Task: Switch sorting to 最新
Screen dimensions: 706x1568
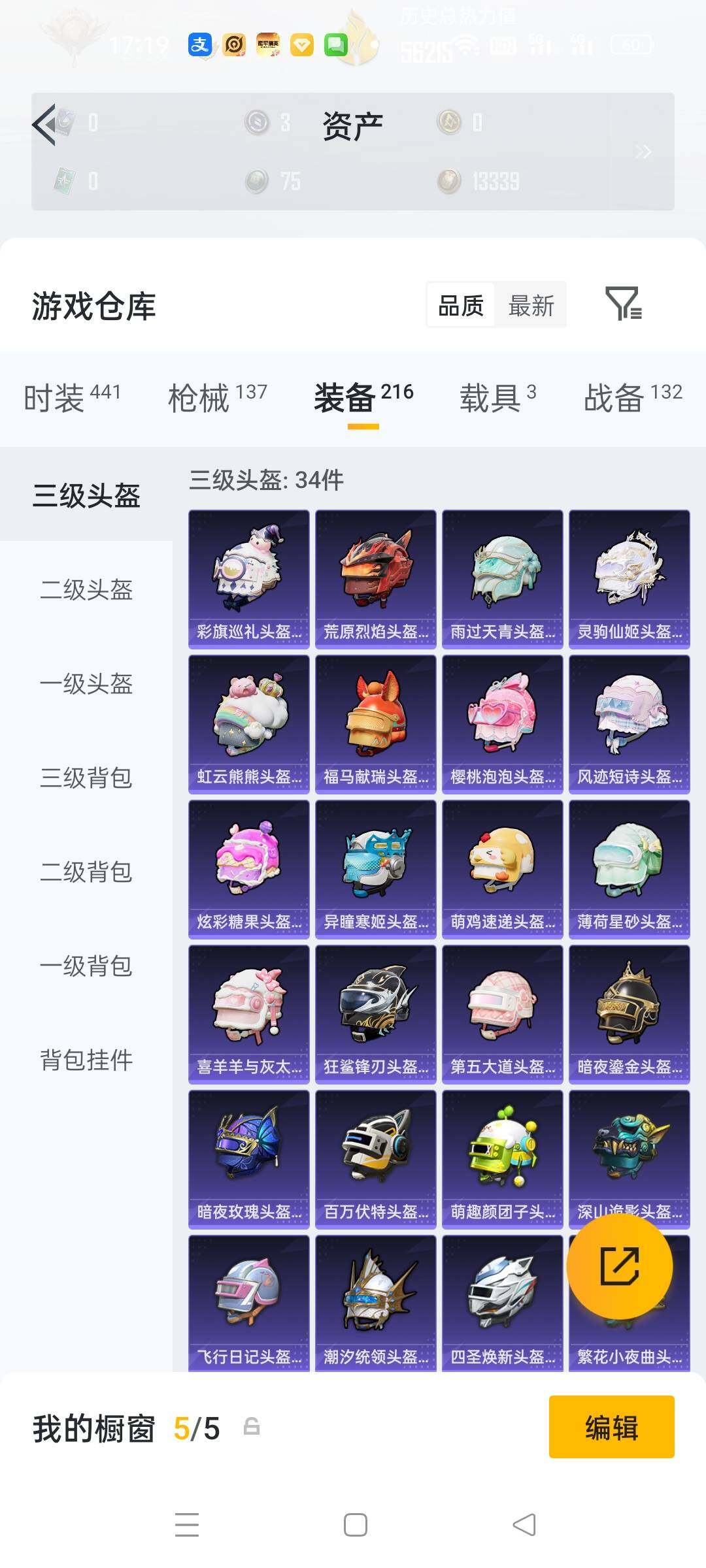Action: [x=531, y=304]
